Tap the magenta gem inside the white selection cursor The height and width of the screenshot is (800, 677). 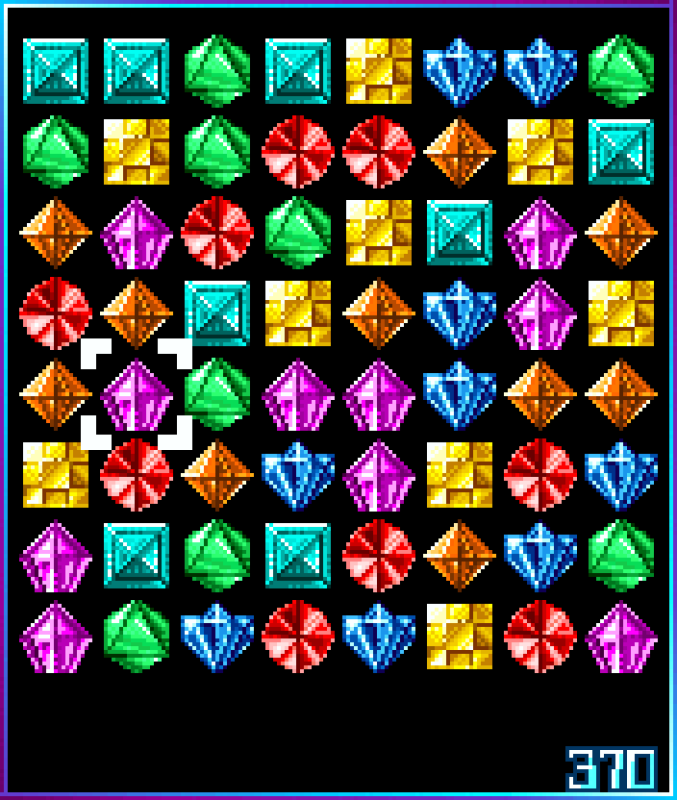tap(136, 393)
